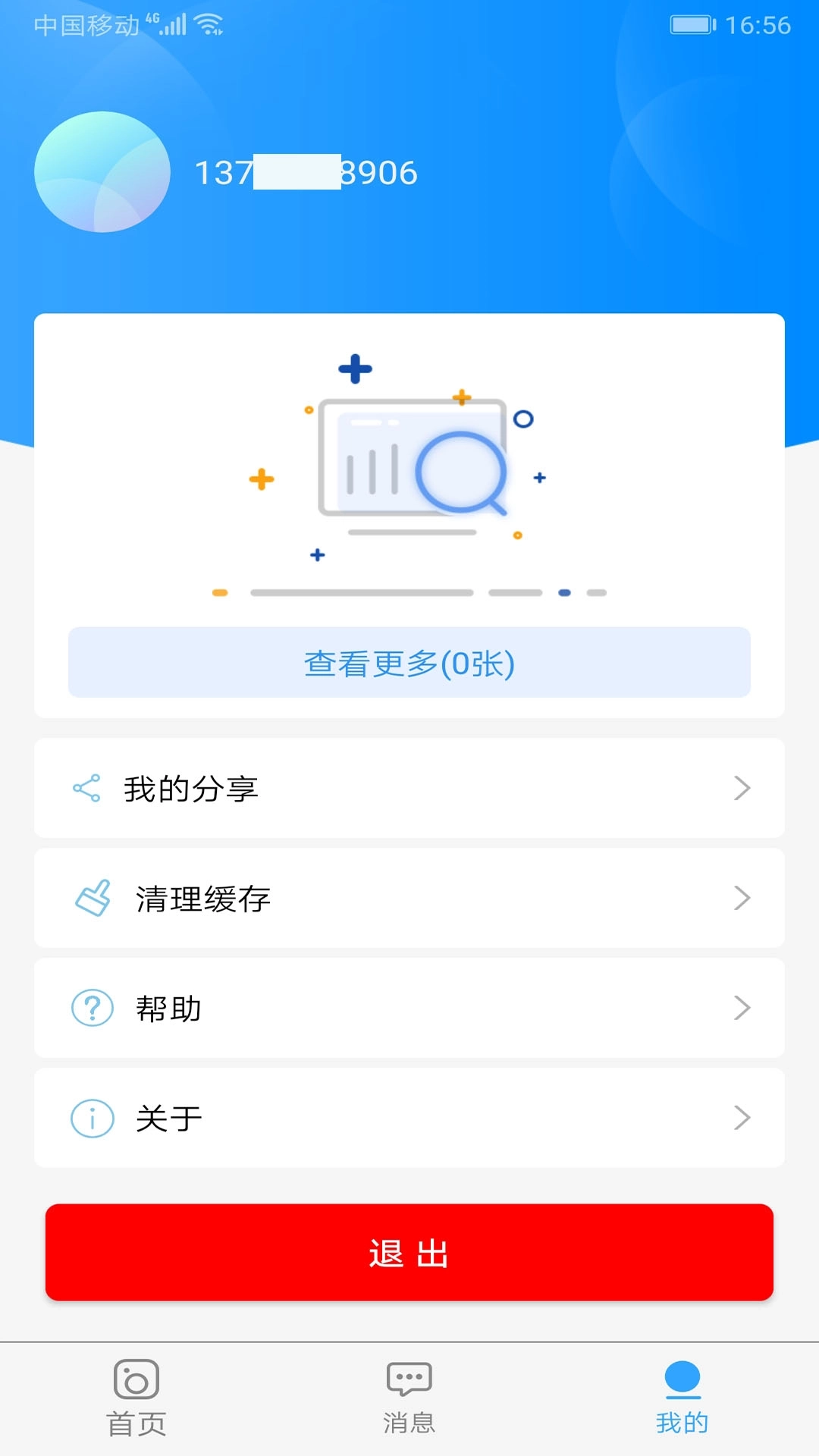
Task: Expand the 我的分享 row chevron
Action: pyautogui.click(x=743, y=788)
